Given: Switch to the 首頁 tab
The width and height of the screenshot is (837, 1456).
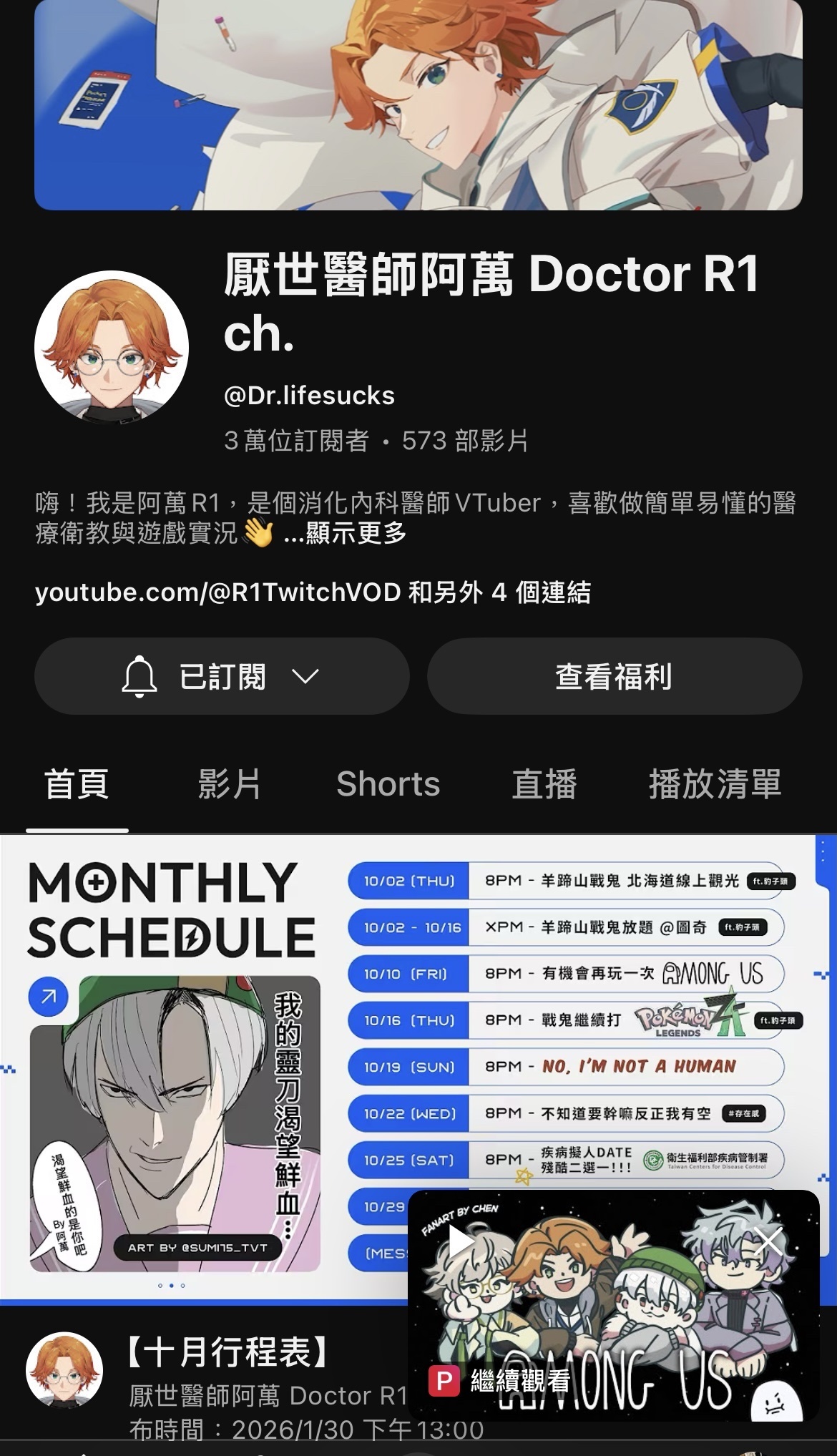Looking at the screenshot, I should (x=77, y=784).
